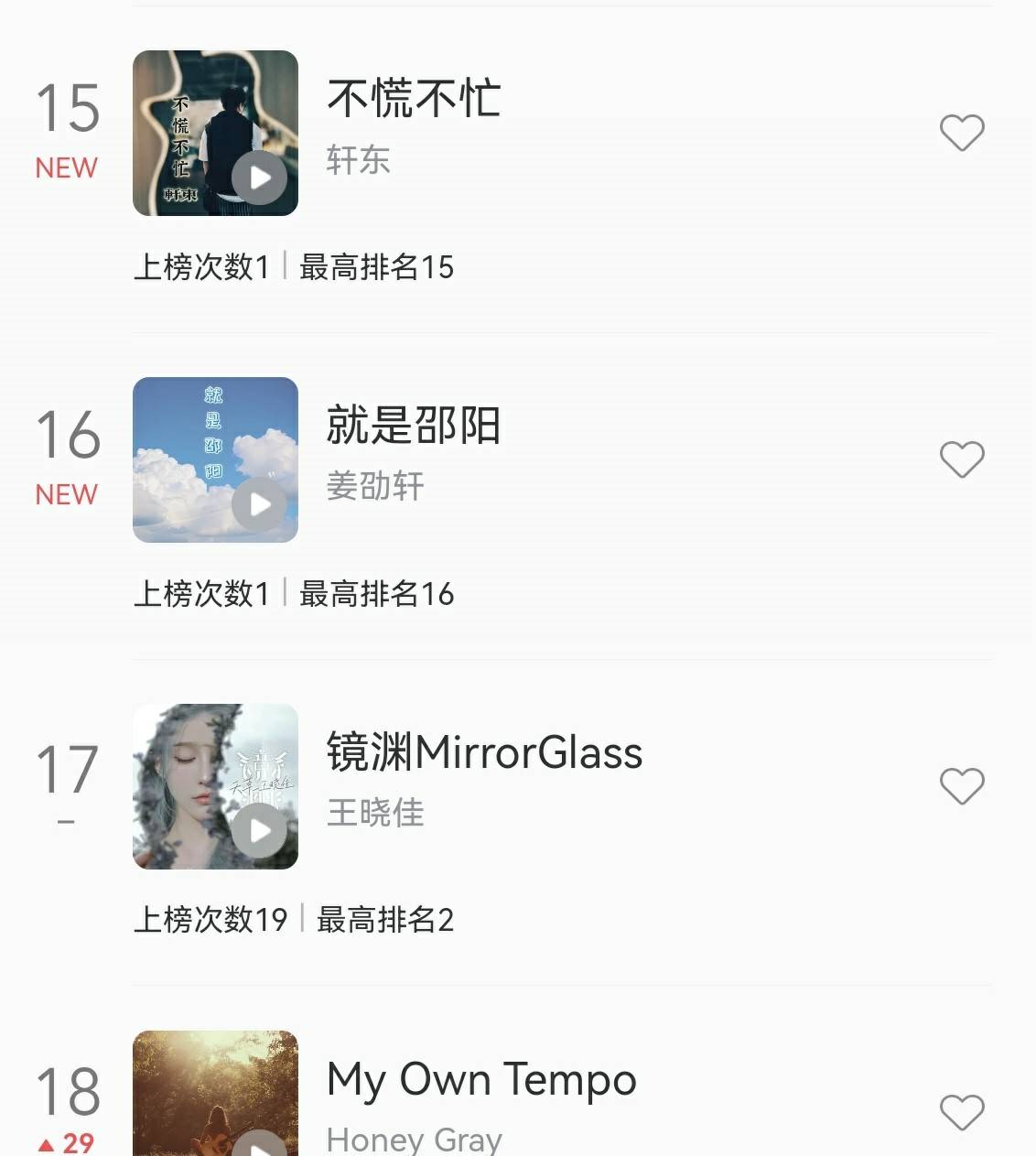Open the song title My Own Tempo
Image resolution: width=1036 pixels, height=1156 pixels.
(x=481, y=1080)
